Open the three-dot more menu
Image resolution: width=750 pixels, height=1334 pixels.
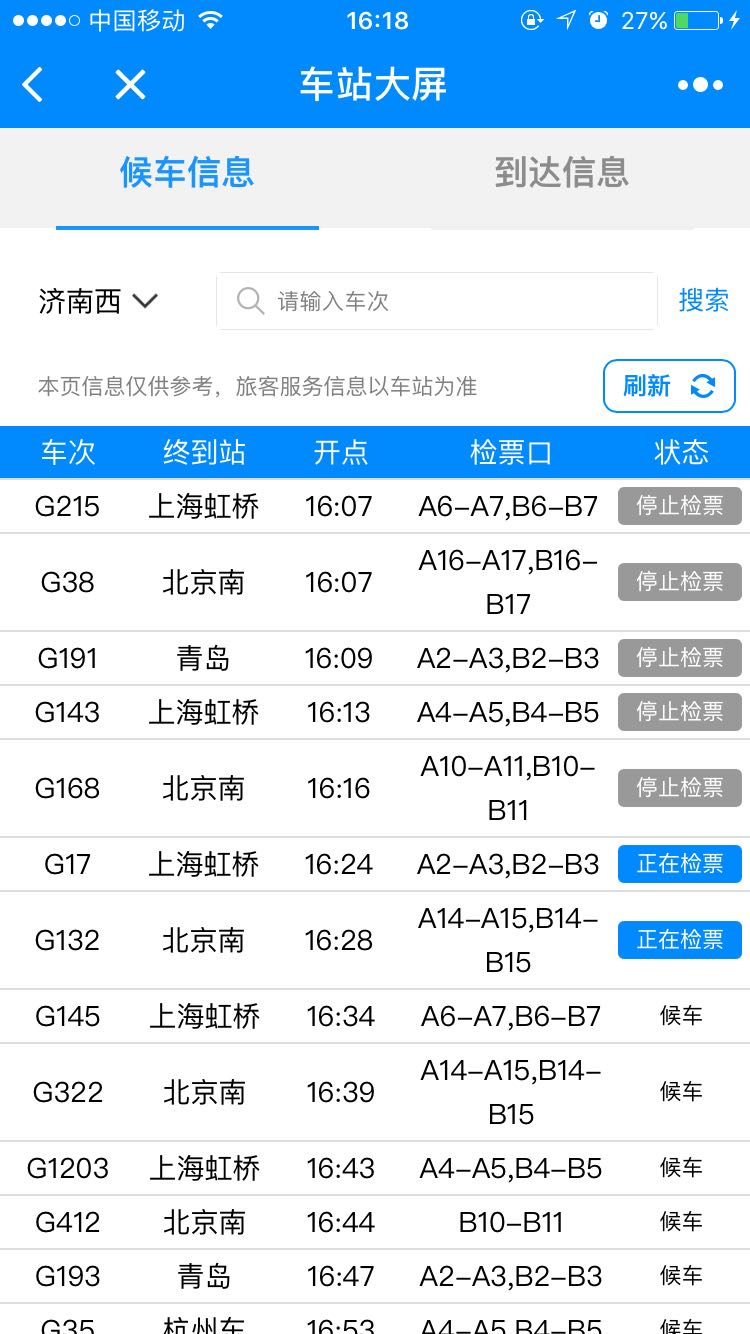point(700,85)
